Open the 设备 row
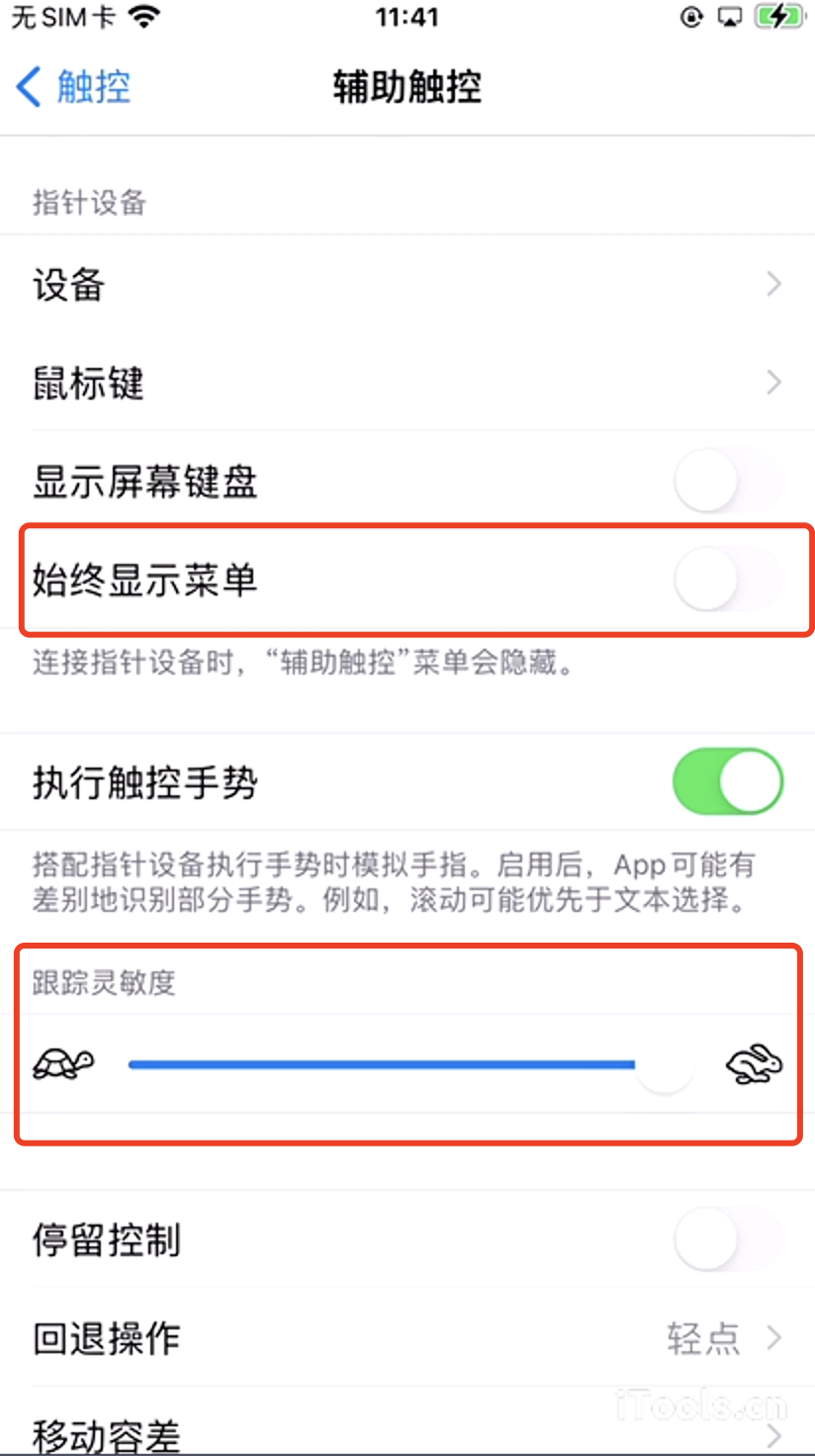Screen dimensions: 815x1456 click(x=407, y=285)
